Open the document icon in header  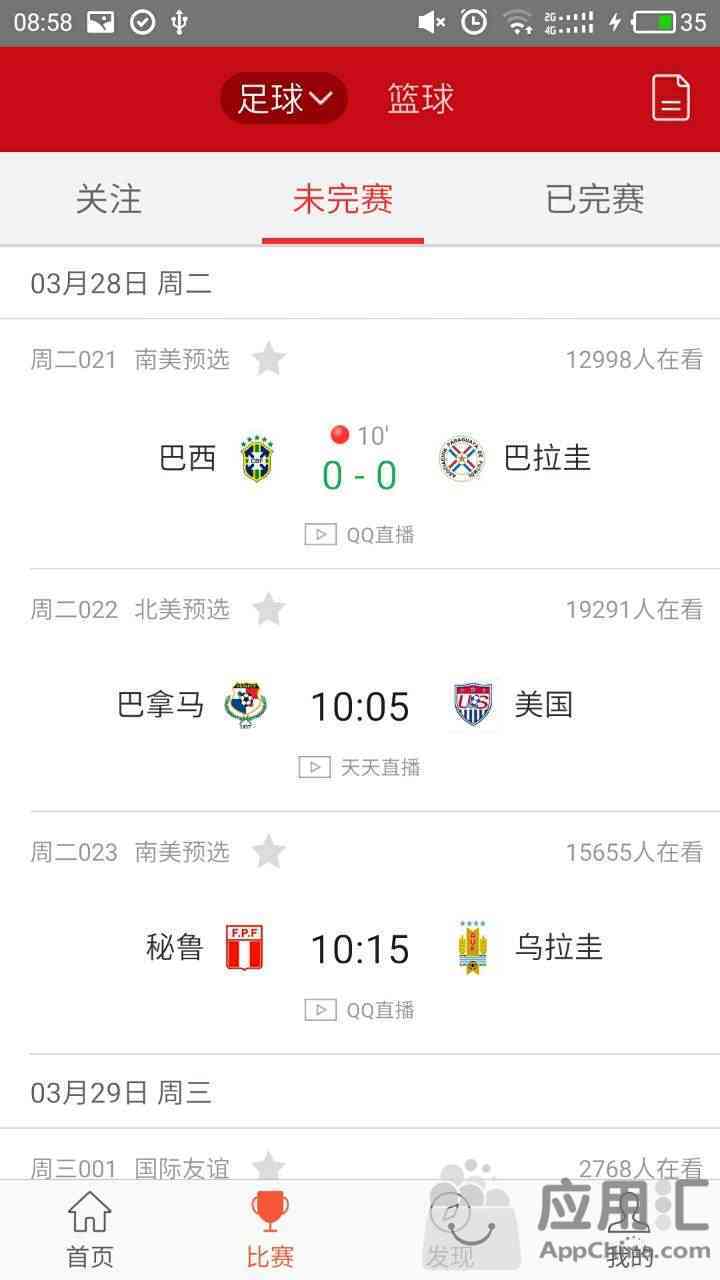[x=671, y=98]
